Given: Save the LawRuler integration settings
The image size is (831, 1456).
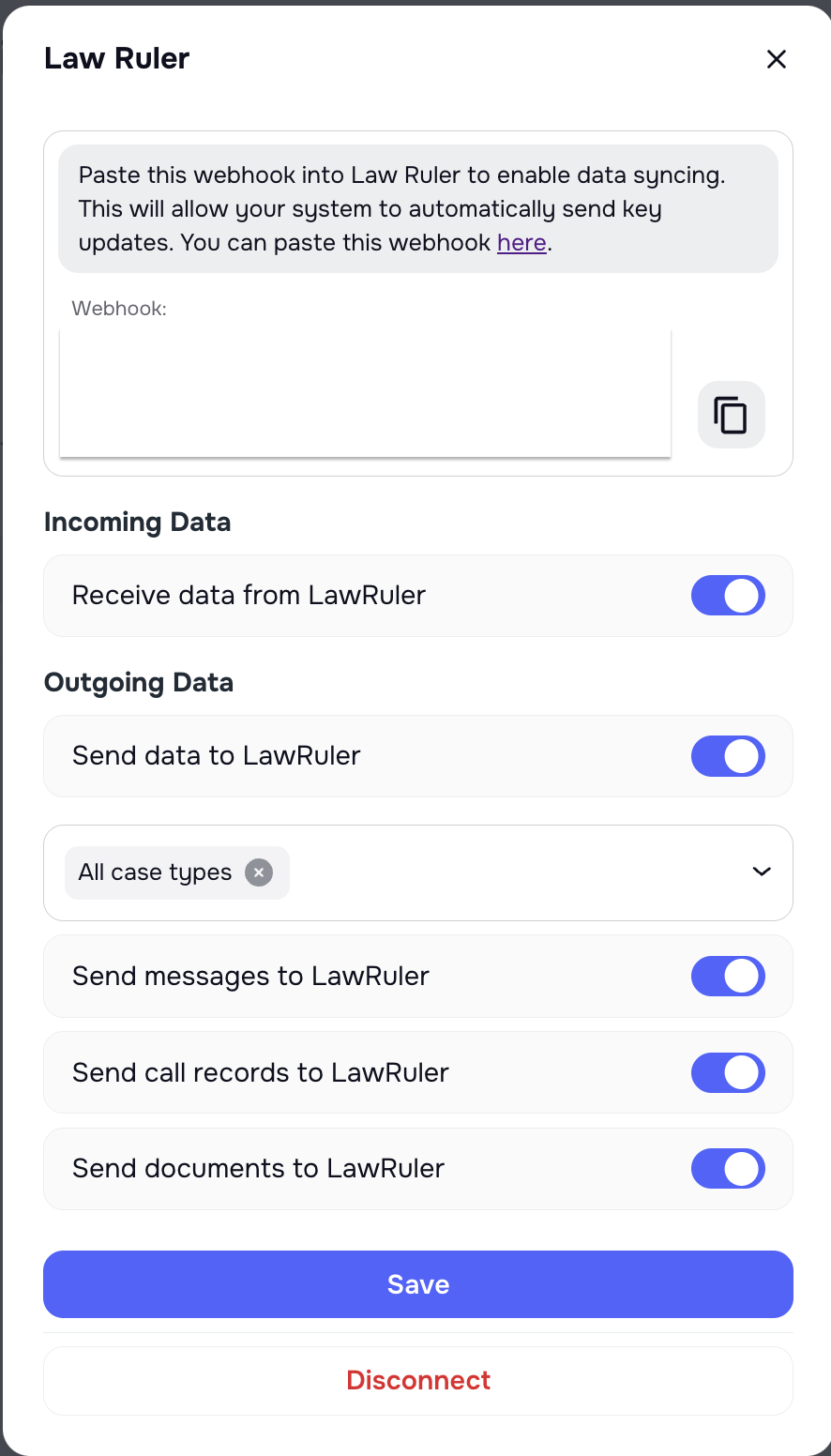Looking at the screenshot, I should [x=417, y=1284].
